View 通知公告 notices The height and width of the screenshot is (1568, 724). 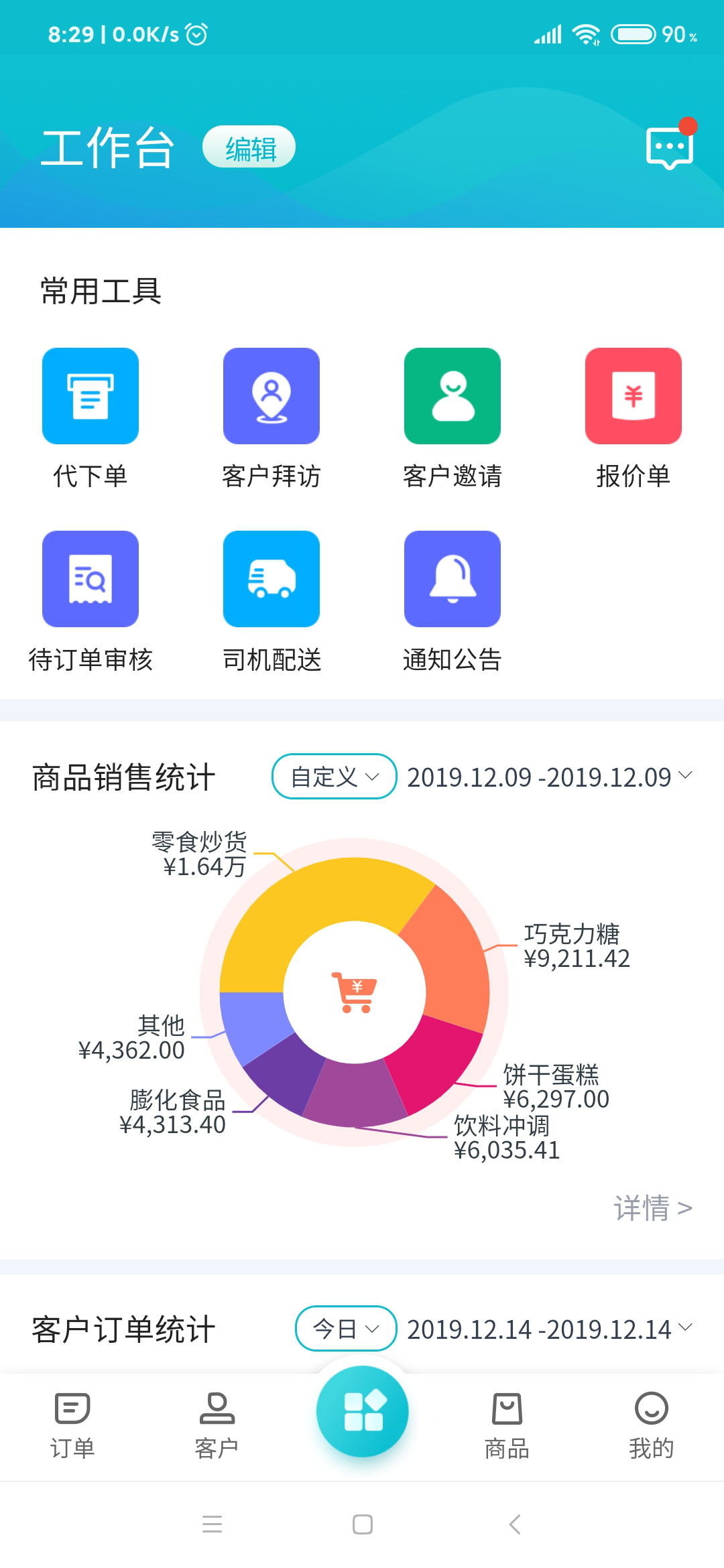click(x=452, y=579)
